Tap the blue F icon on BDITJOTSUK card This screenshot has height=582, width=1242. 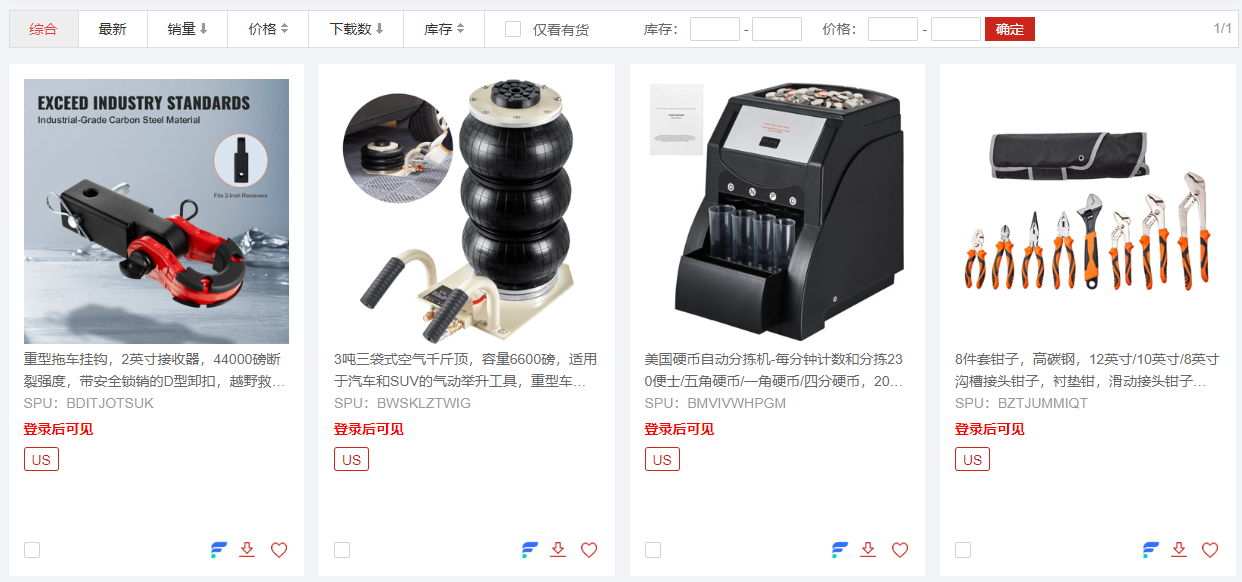219,550
